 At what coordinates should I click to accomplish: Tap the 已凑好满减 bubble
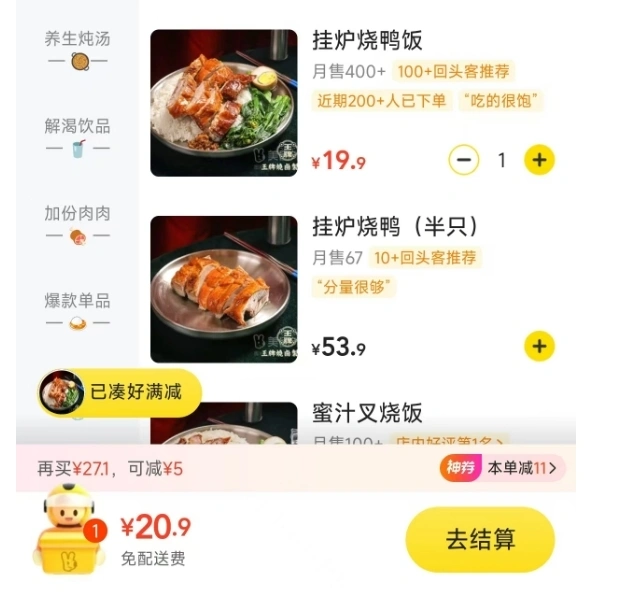(x=120, y=392)
